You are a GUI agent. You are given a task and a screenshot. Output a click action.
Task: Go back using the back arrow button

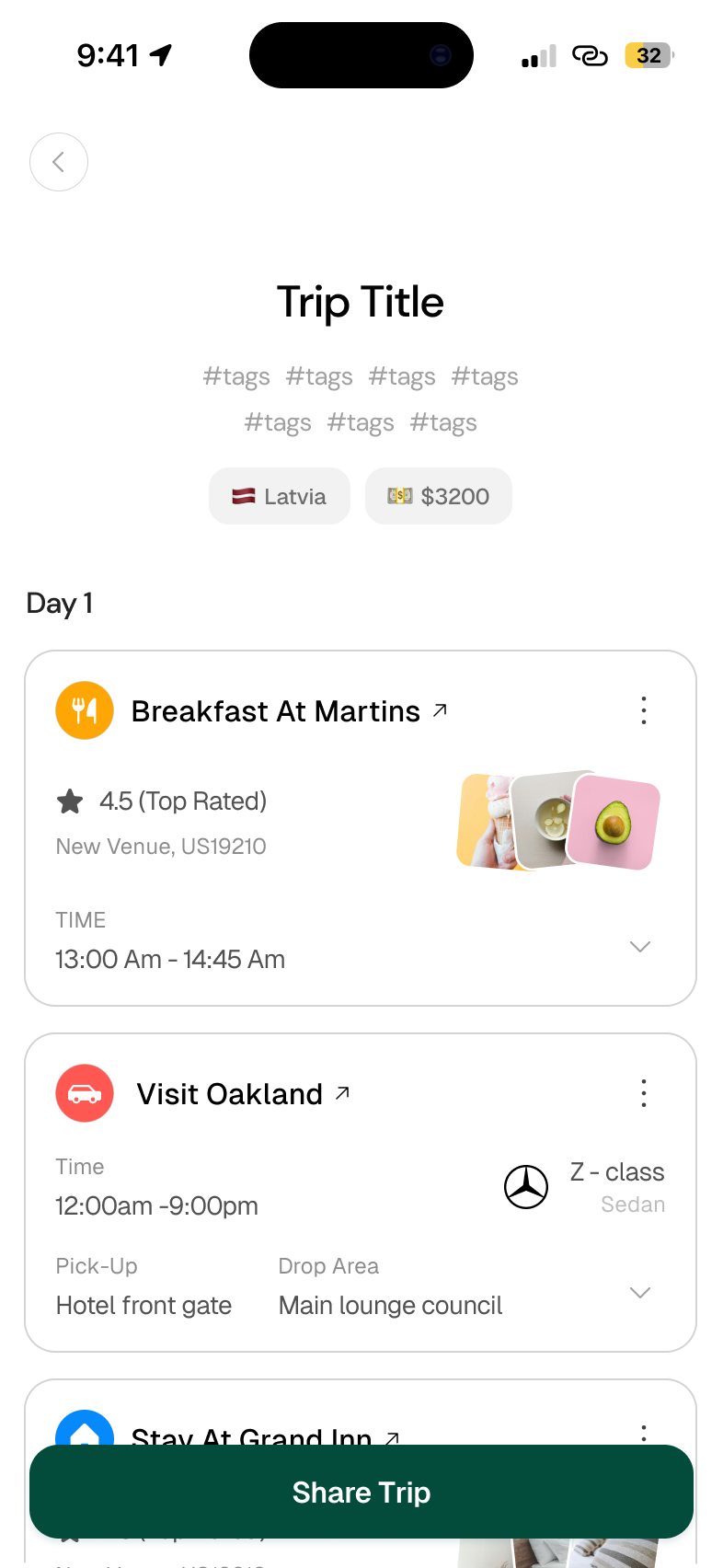point(58,161)
